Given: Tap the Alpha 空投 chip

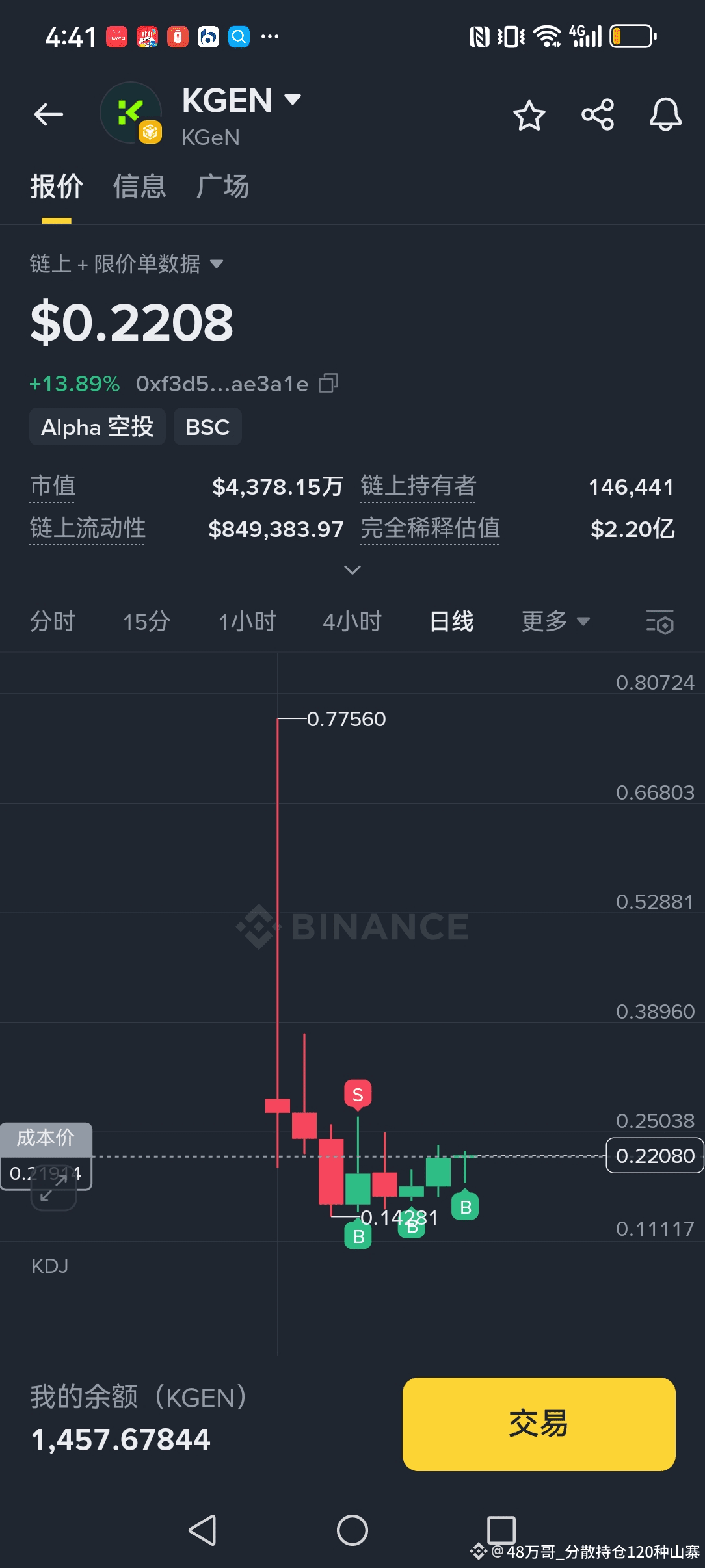Looking at the screenshot, I should click(97, 427).
